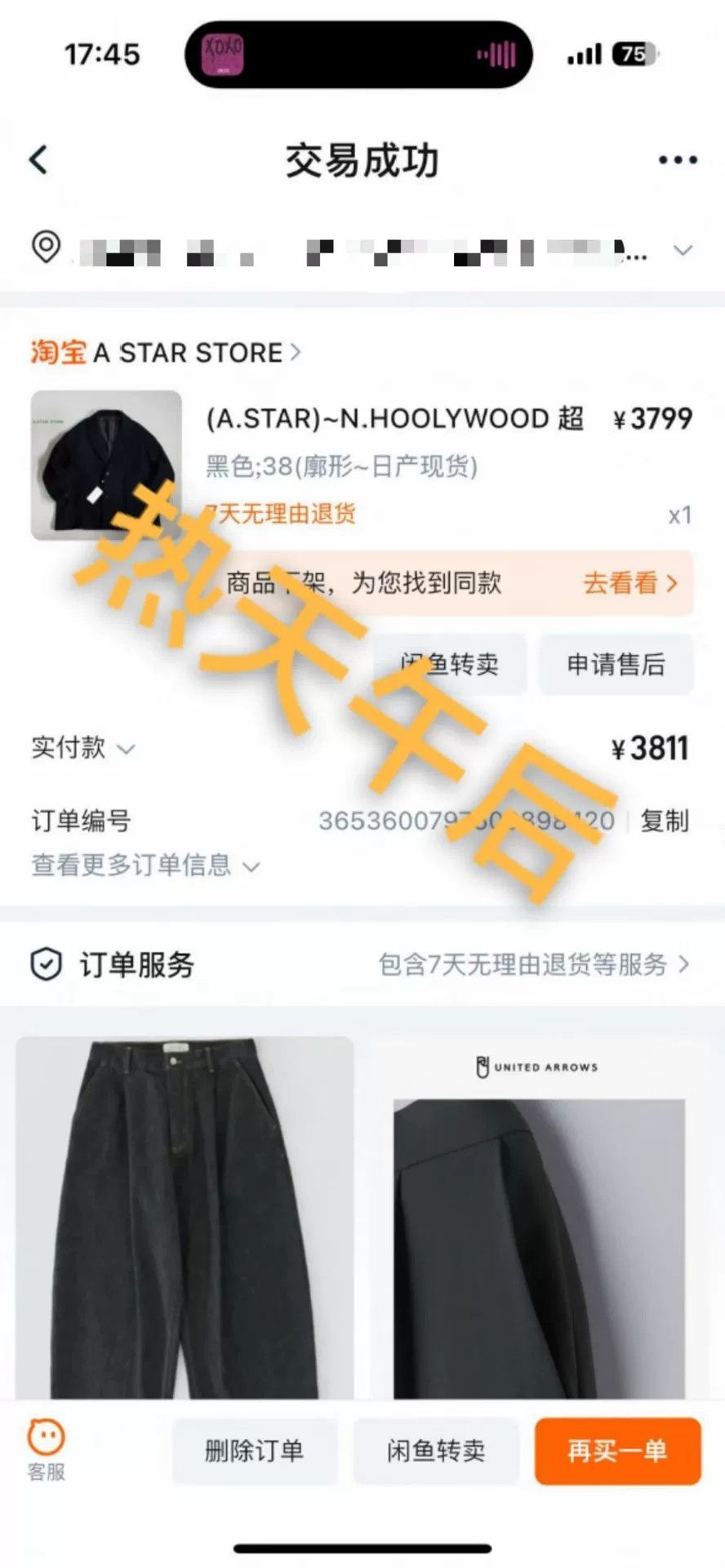Tap 闲鱼转卖 under the jacket item
Viewport: 725px width, 1568px height.
[450, 664]
